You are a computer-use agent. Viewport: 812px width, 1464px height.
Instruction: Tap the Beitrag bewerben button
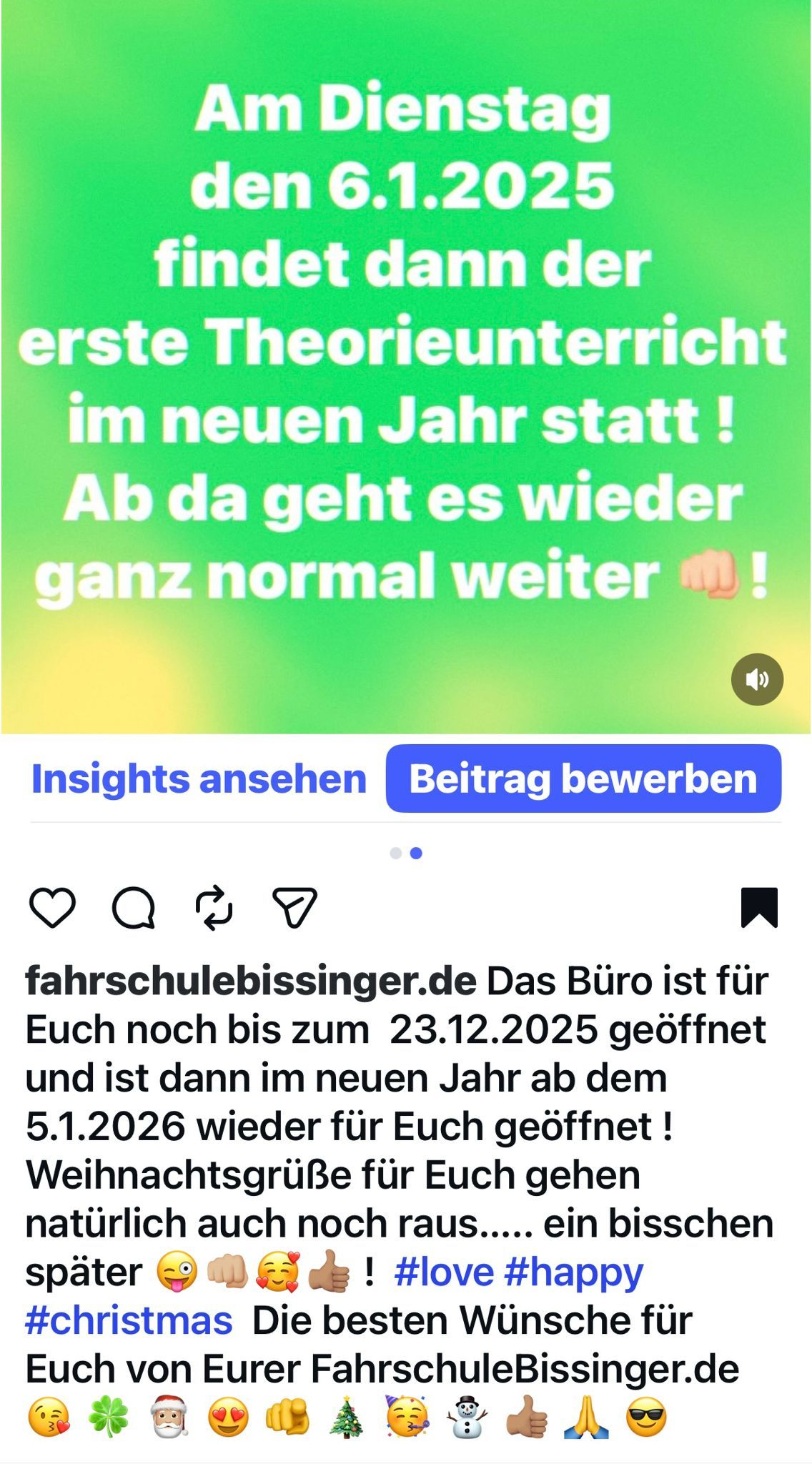[x=583, y=778]
